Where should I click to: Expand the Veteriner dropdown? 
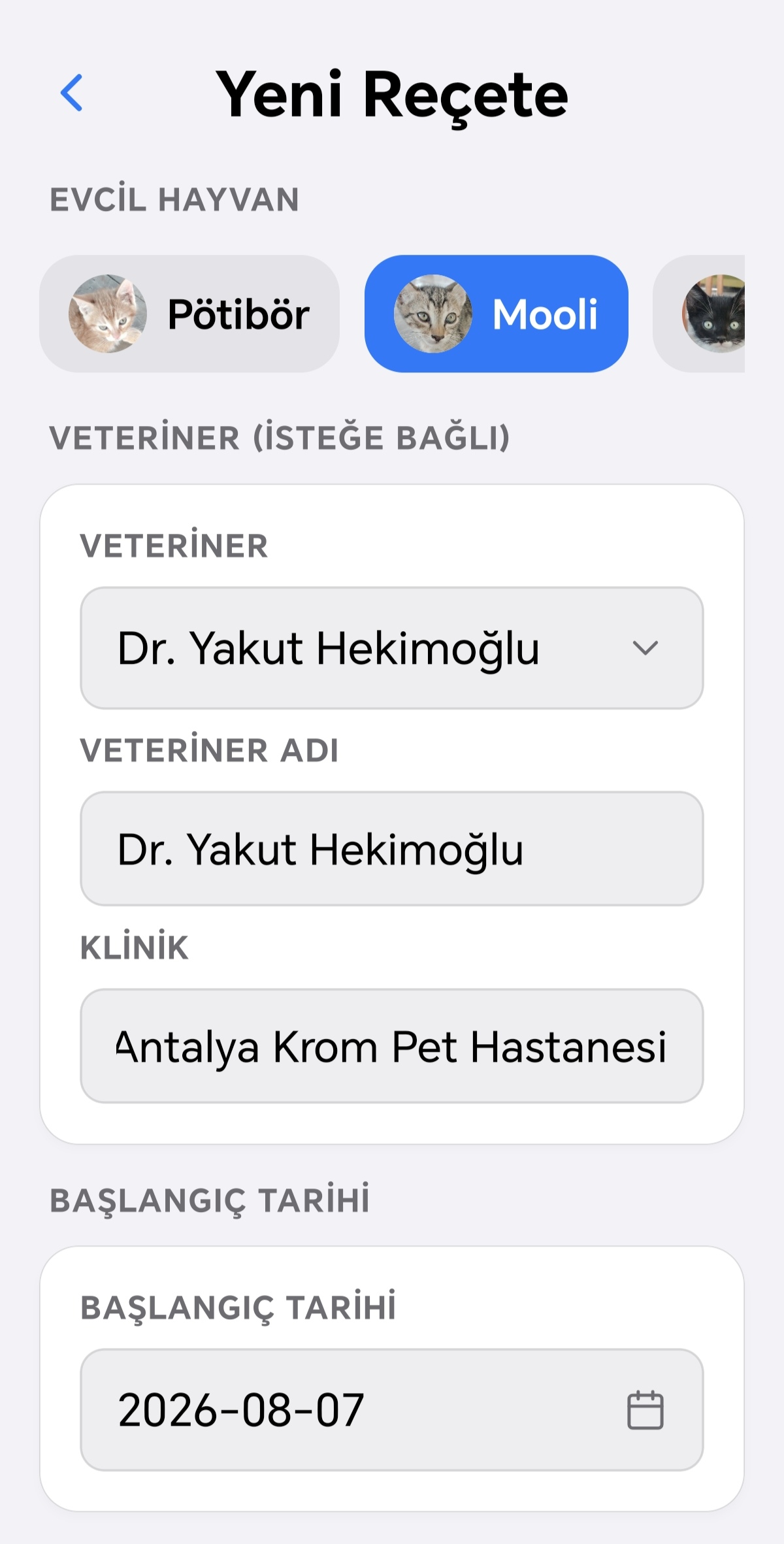[392, 648]
